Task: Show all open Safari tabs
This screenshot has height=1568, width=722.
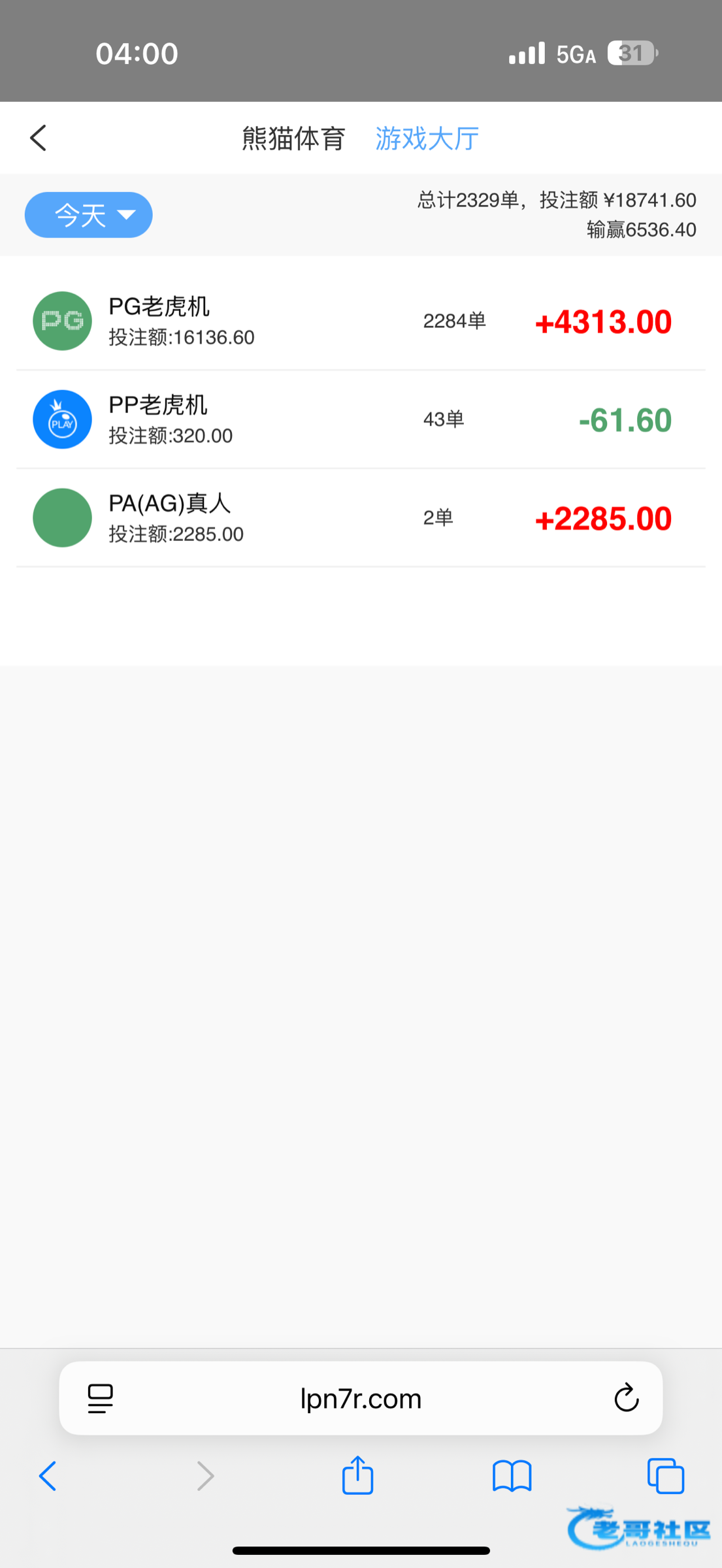Action: (x=665, y=1476)
